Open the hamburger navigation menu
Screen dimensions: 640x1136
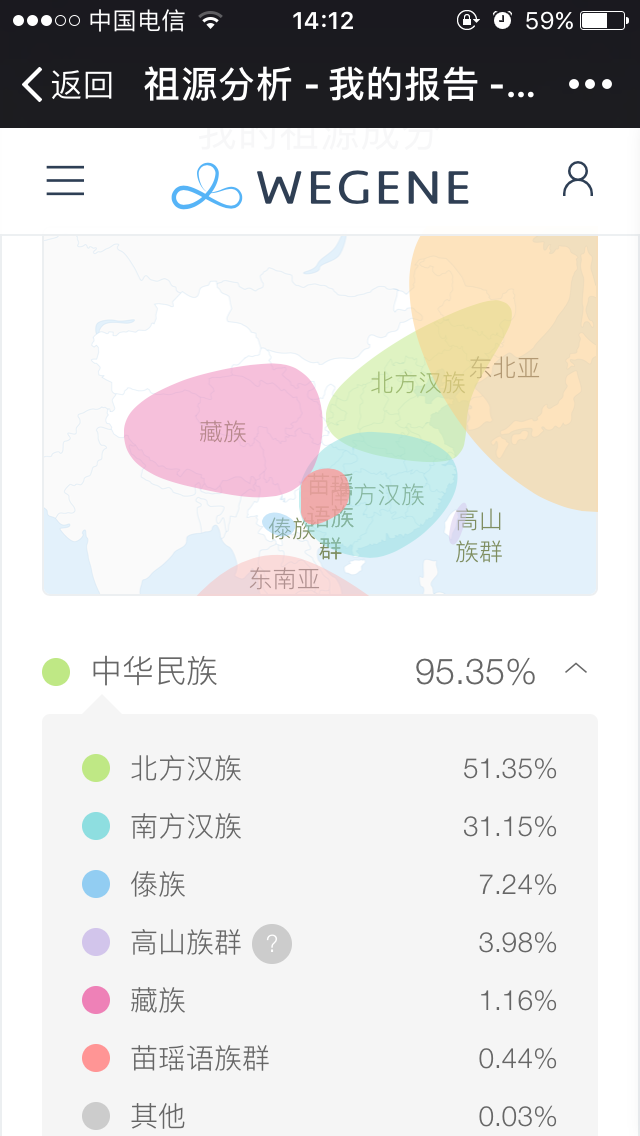(x=65, y=180)
